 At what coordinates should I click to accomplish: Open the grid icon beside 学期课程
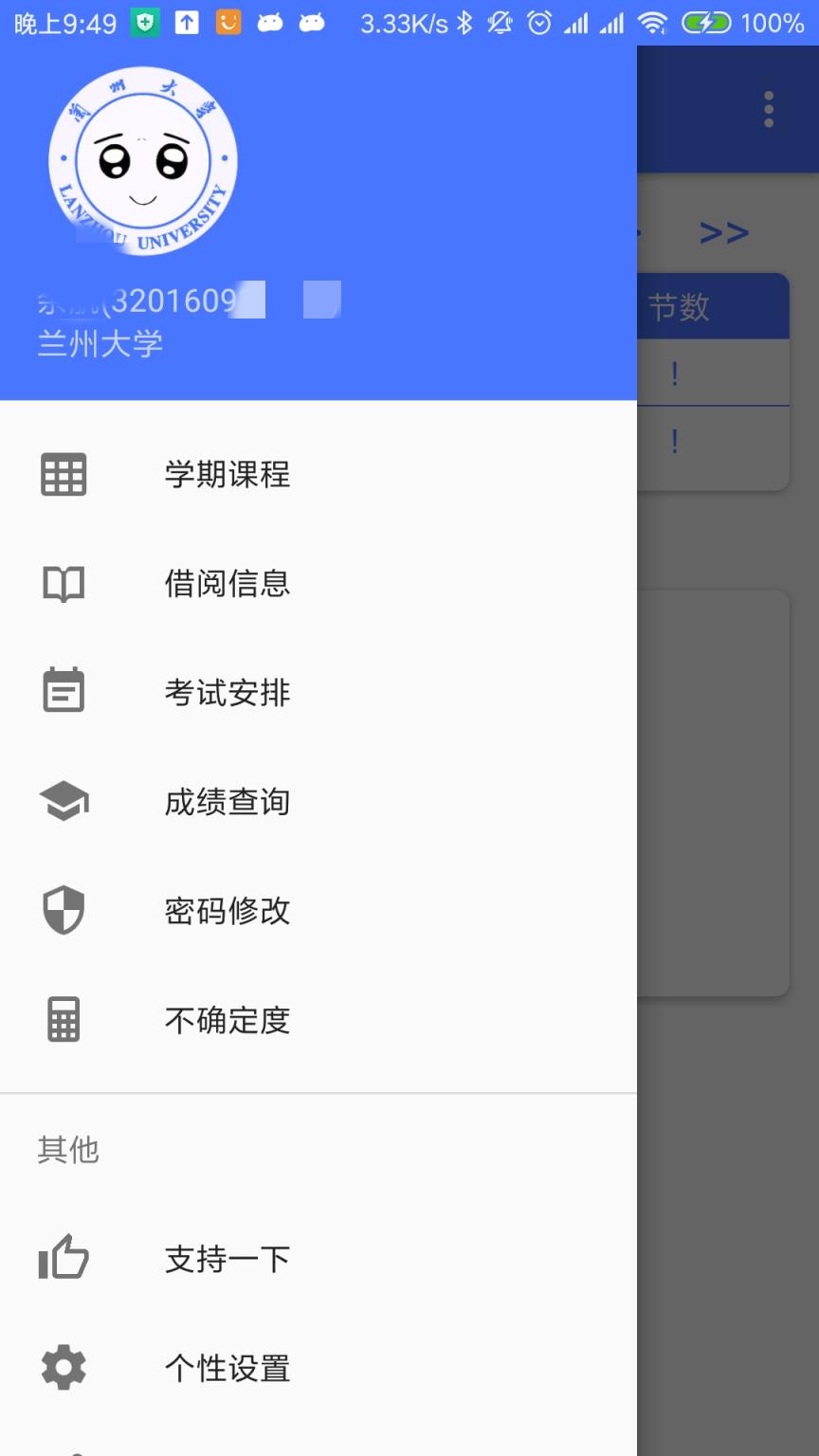[63, 474]
